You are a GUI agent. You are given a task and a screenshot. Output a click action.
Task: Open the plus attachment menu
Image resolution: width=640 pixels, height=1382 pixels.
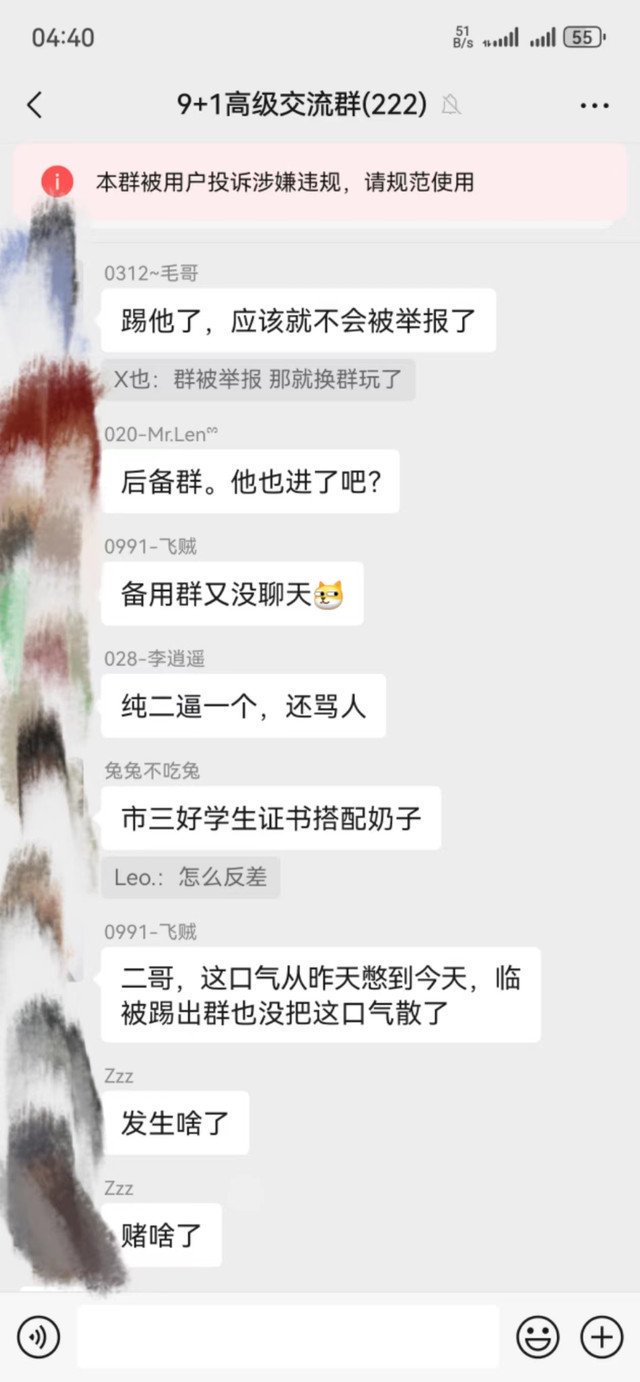tap(602, 1336)
